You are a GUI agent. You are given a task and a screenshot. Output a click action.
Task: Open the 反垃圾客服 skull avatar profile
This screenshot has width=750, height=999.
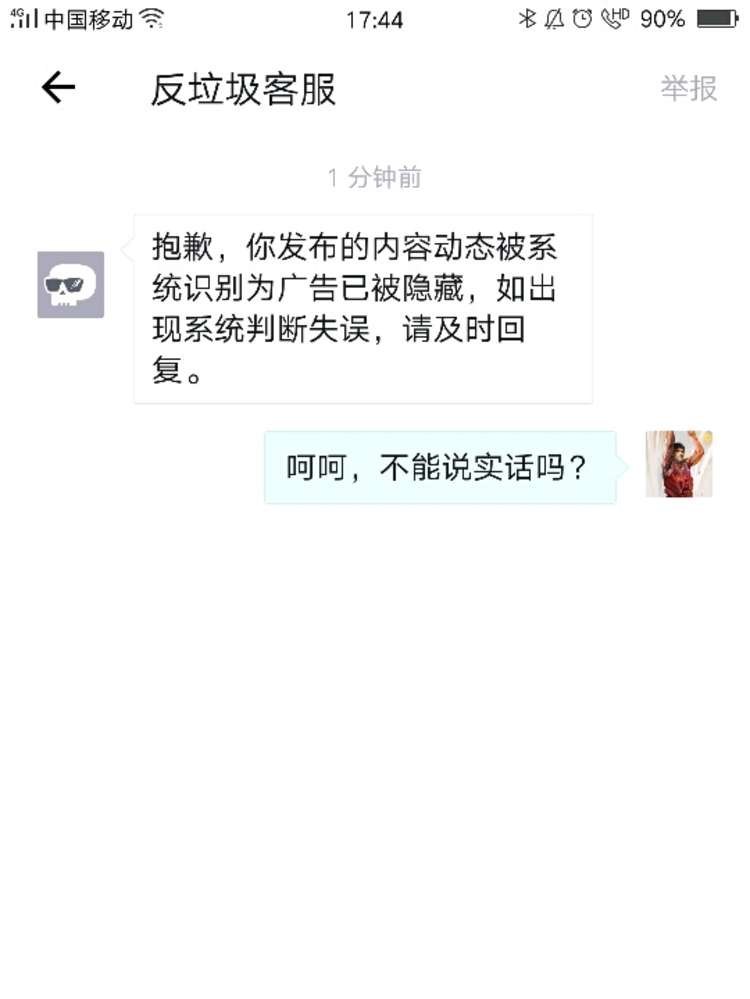pos(70,285)
